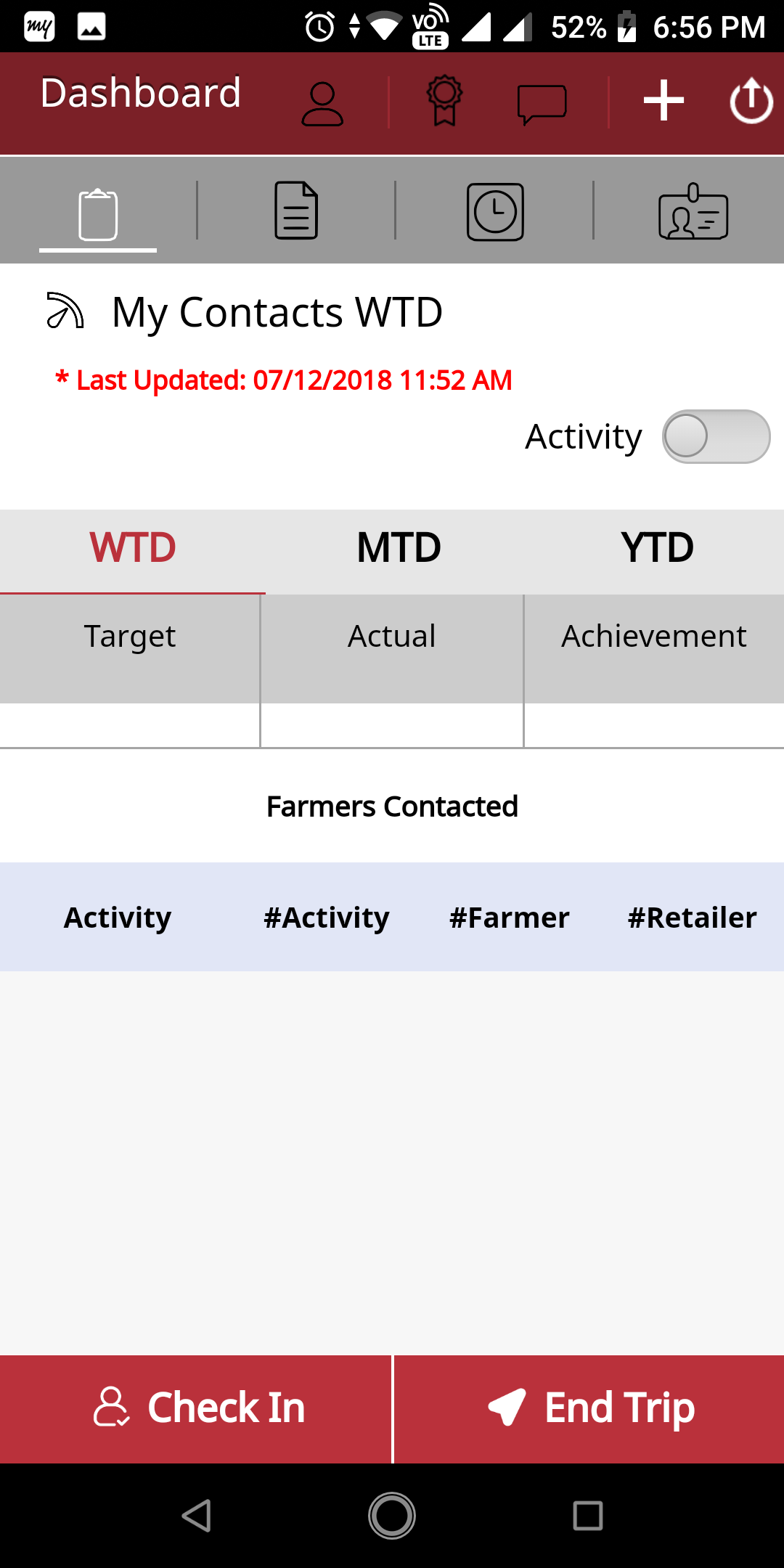This screenshot has width=784, height=1568.
Task: Go back using the system back button
Action: [196, 1516]
